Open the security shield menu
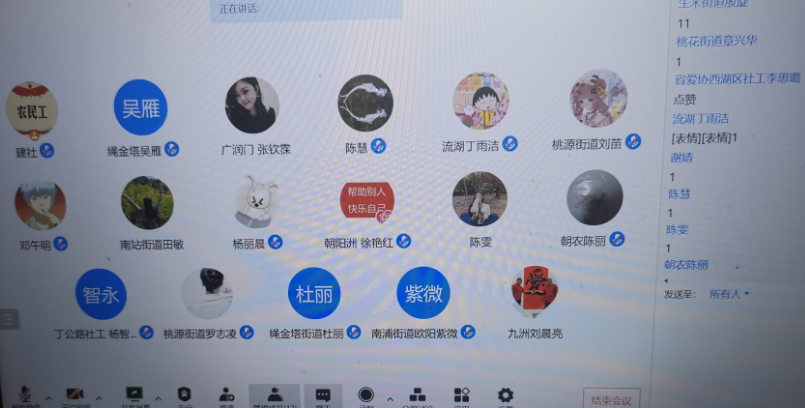Screen dimensions: 805x408 pyautogui.click(x=184, y=395)
